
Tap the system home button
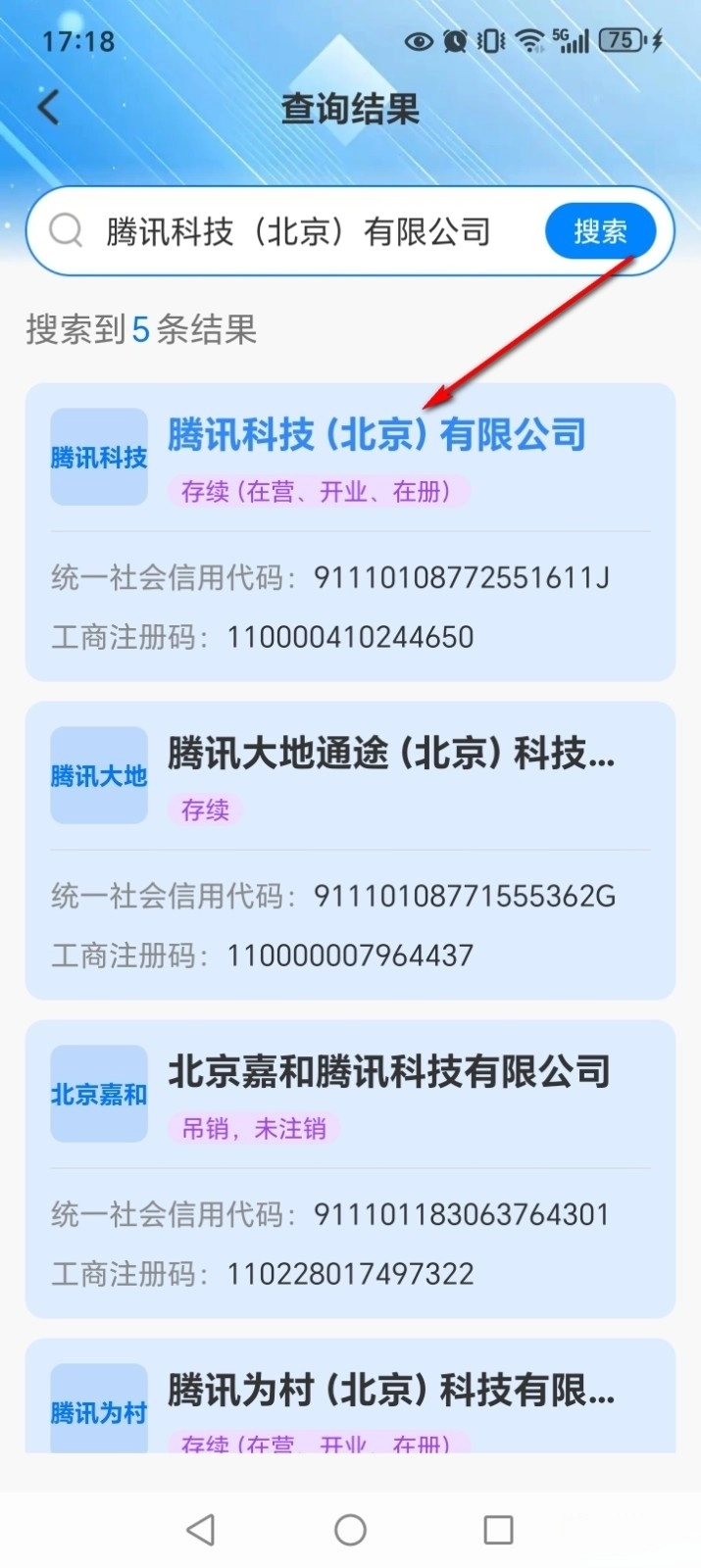pos(350,1530)
